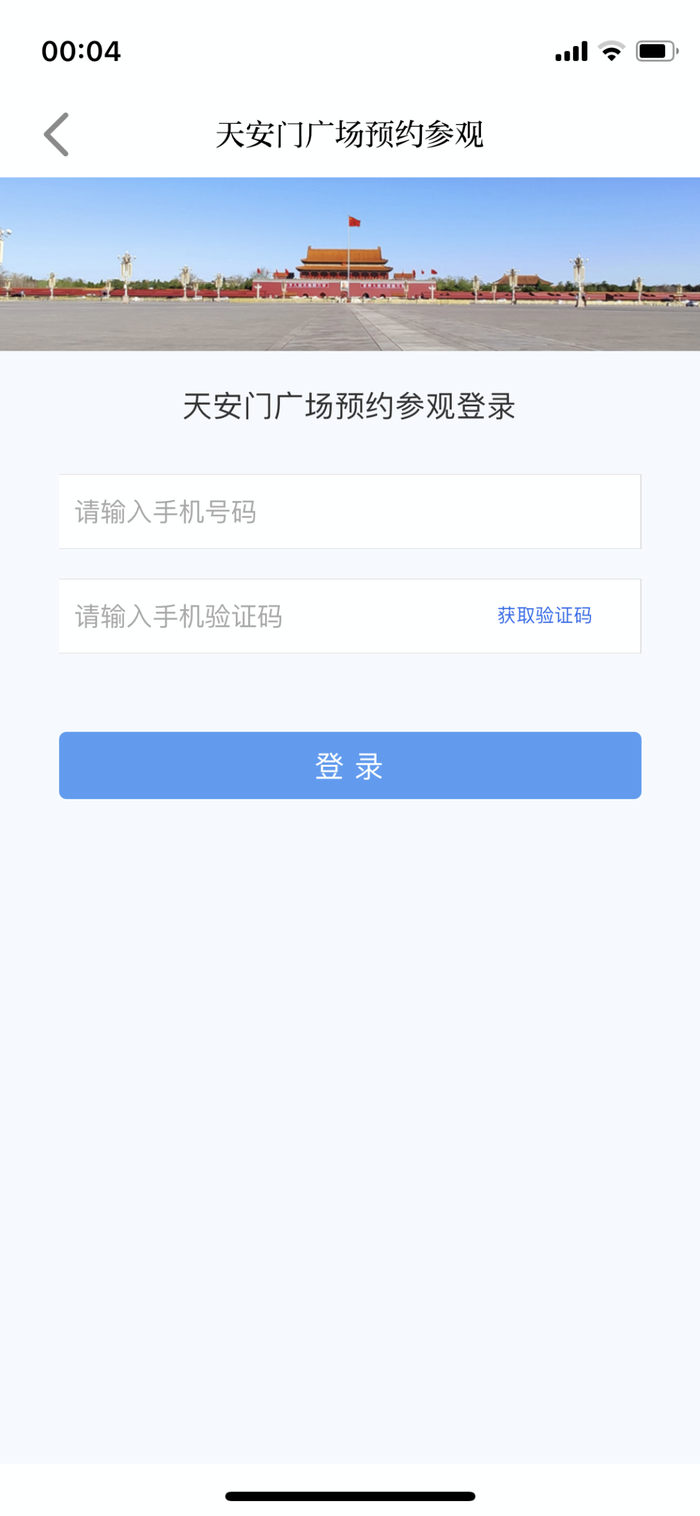Focus the phone number input field
The width and height of the screenshot is (700, 1516).
pos(348,512)
